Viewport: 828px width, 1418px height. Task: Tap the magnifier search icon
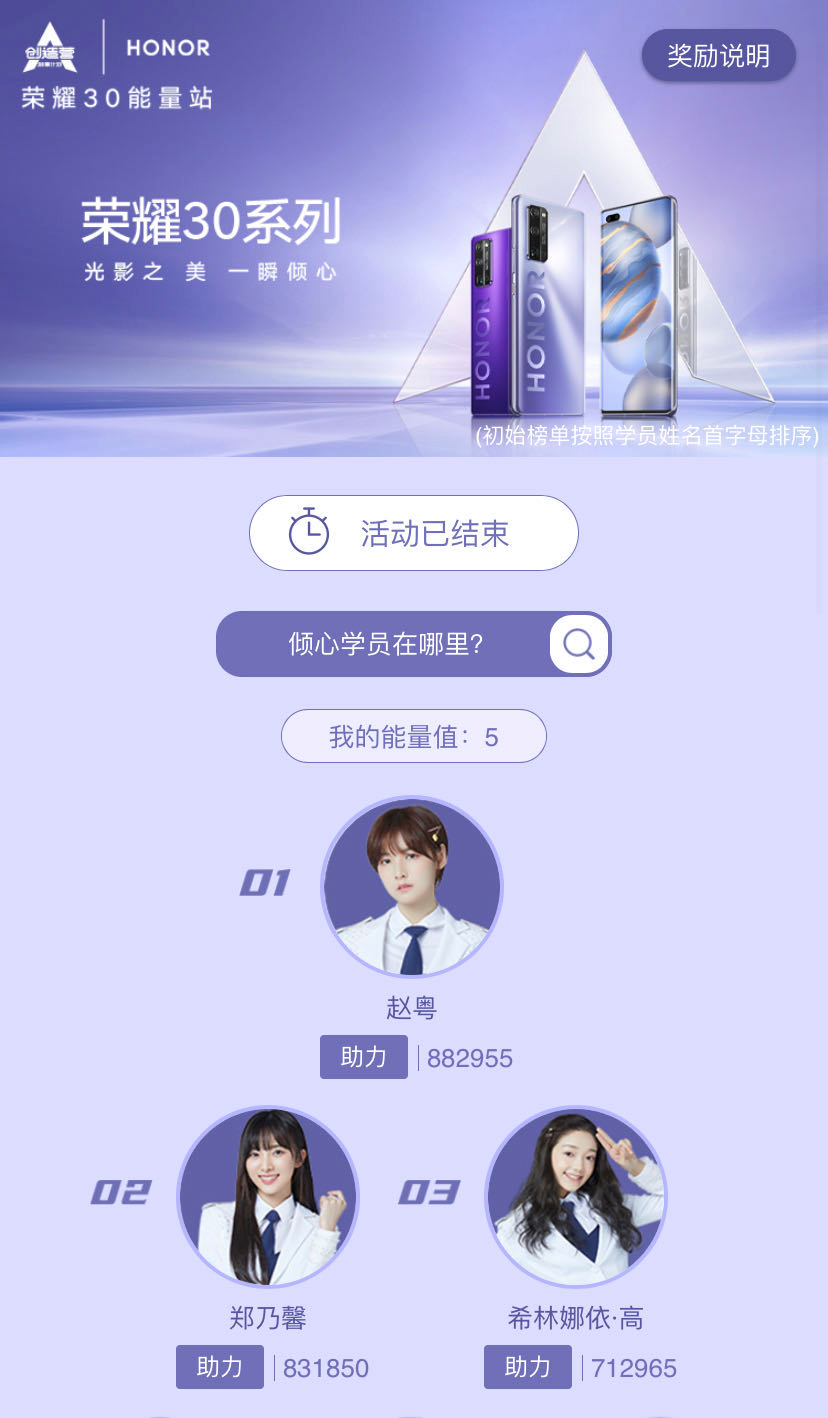click(578, 644)
